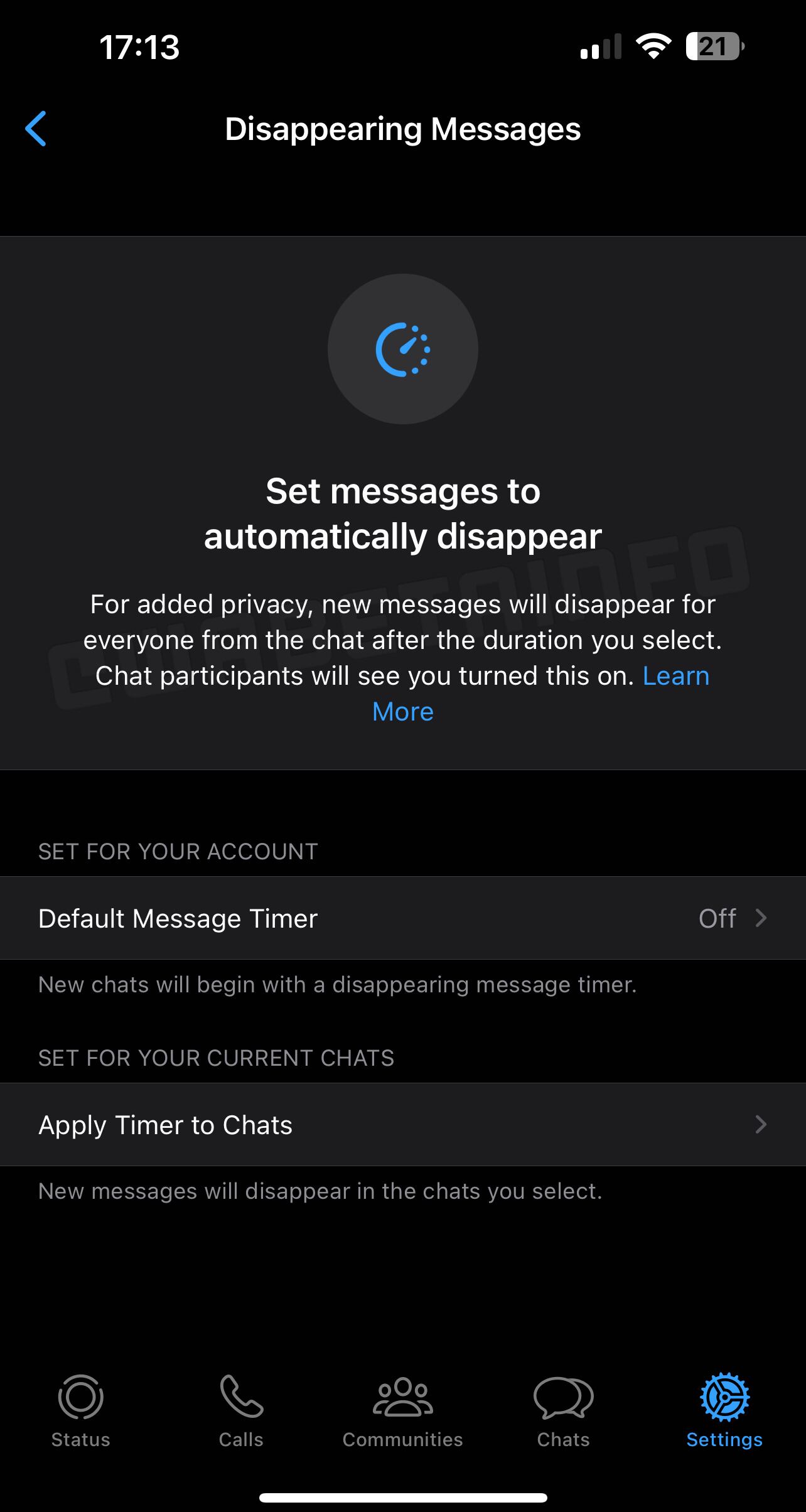
Task: Go back from Disappearing Messages
Action: coord(36,129)
